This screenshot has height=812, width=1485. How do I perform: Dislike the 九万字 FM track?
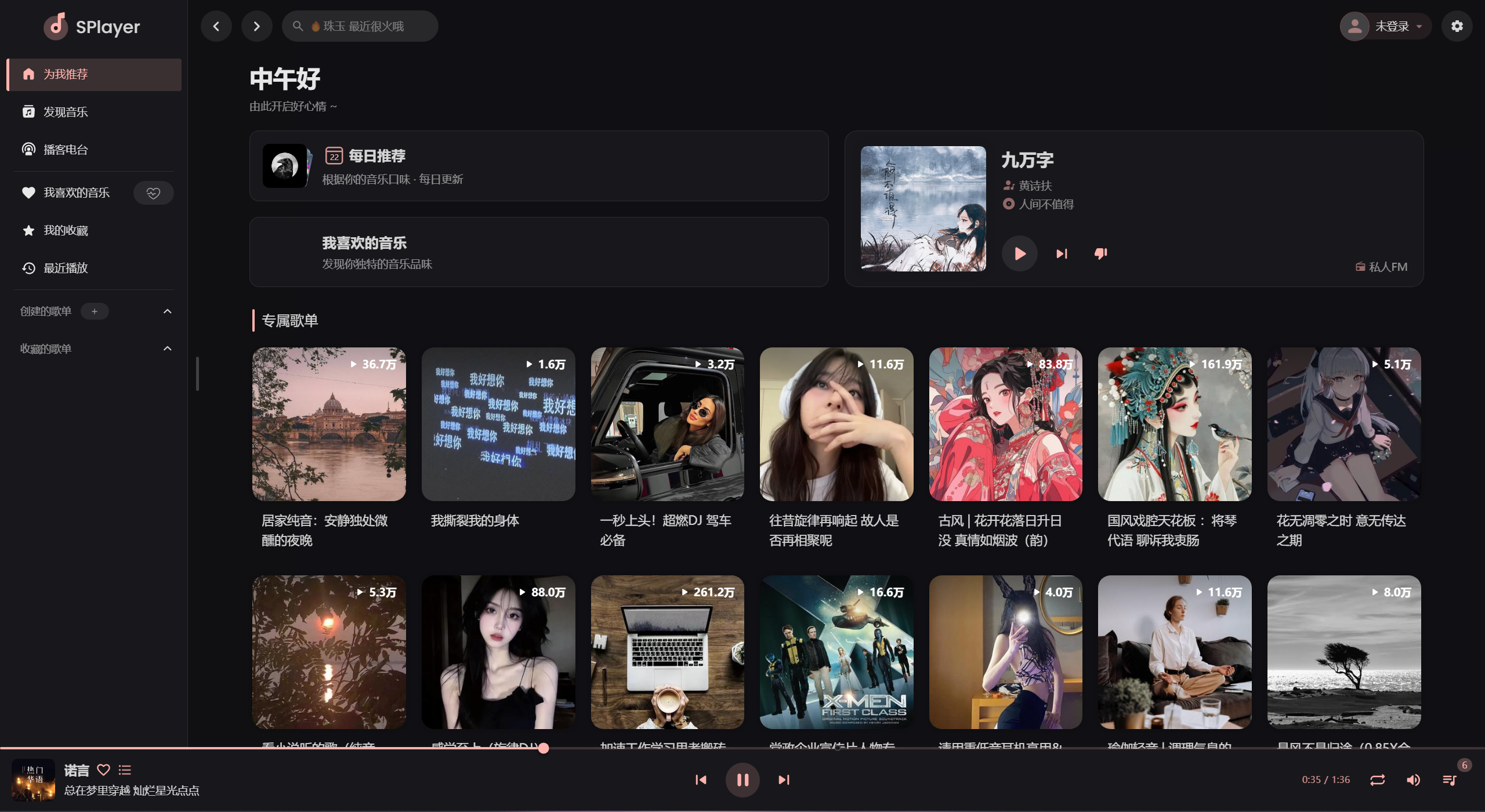(x=1100, y=253)
